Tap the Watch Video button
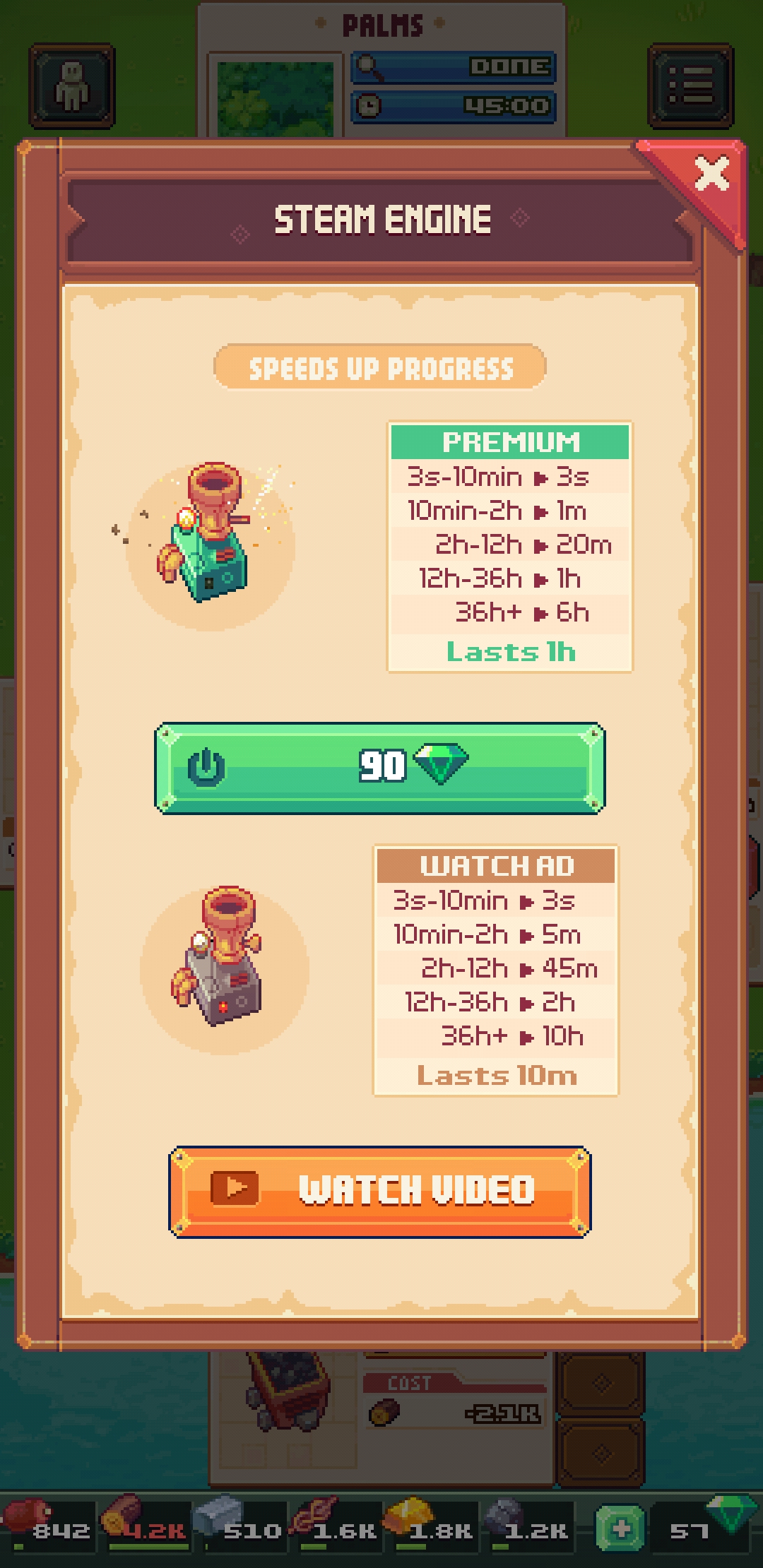 tap(380, 1191)
